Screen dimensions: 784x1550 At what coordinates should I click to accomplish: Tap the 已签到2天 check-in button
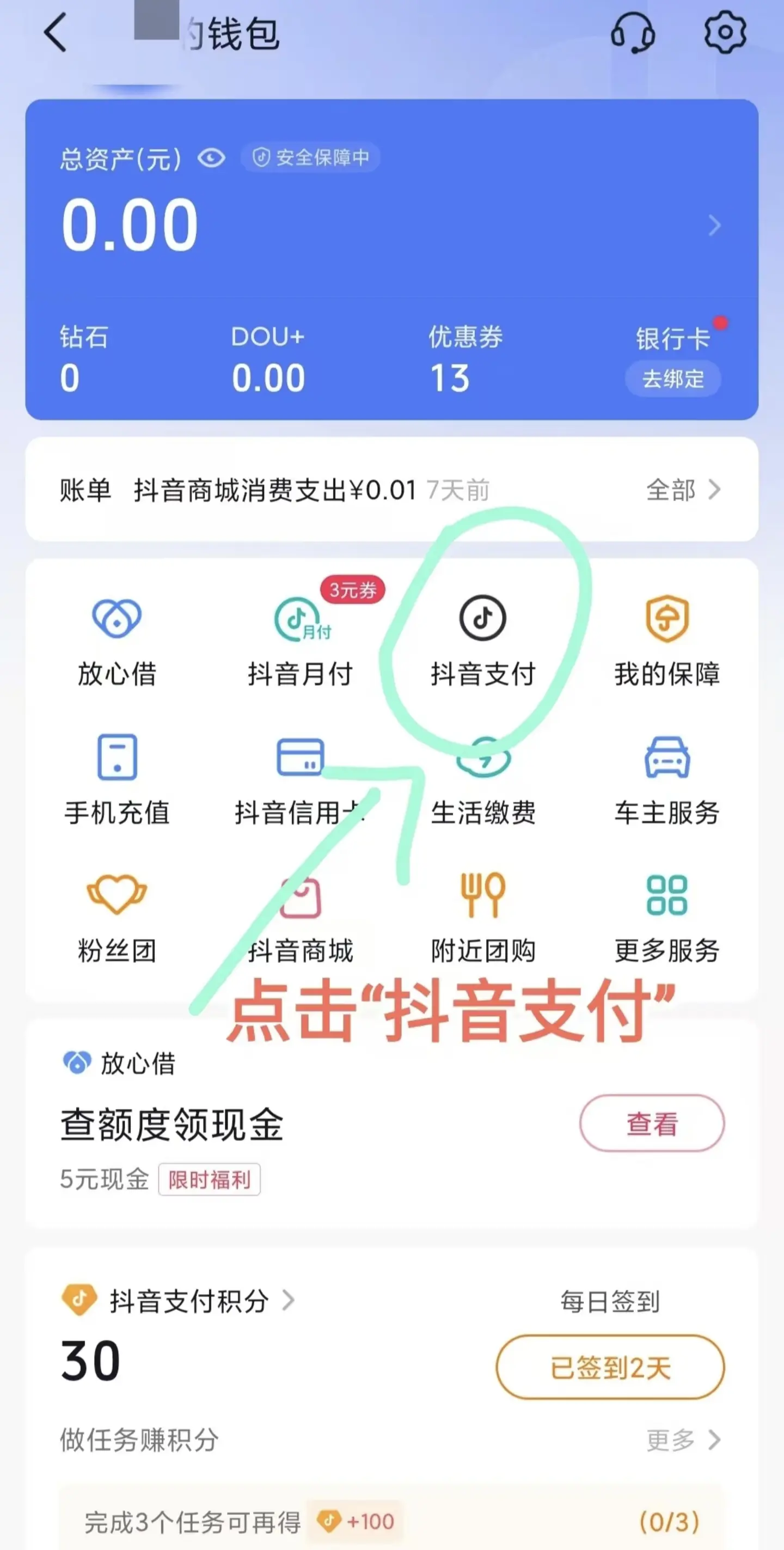pos(610,1367)
